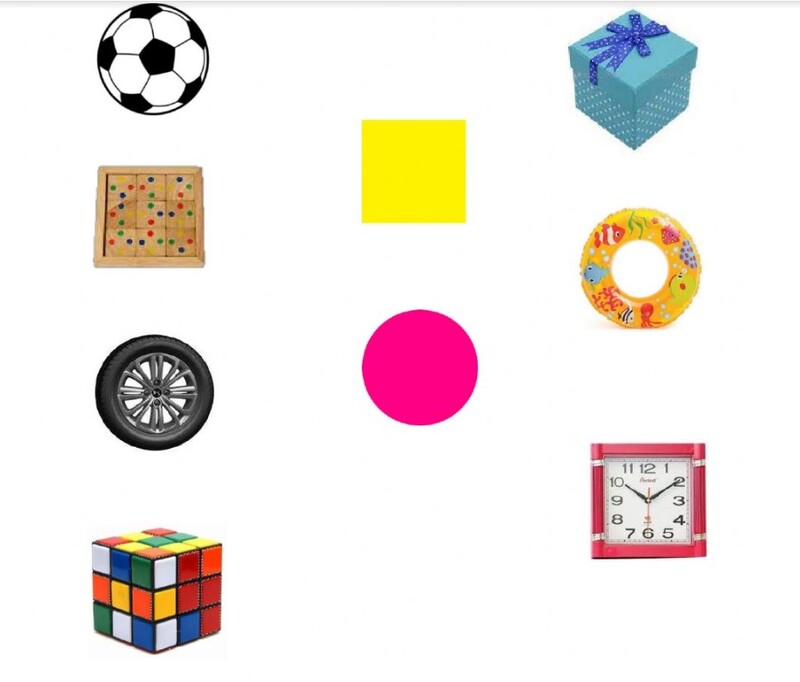Choose the wooden puzzle board
This screenshot has height=682, width=800.
point(149,216)
